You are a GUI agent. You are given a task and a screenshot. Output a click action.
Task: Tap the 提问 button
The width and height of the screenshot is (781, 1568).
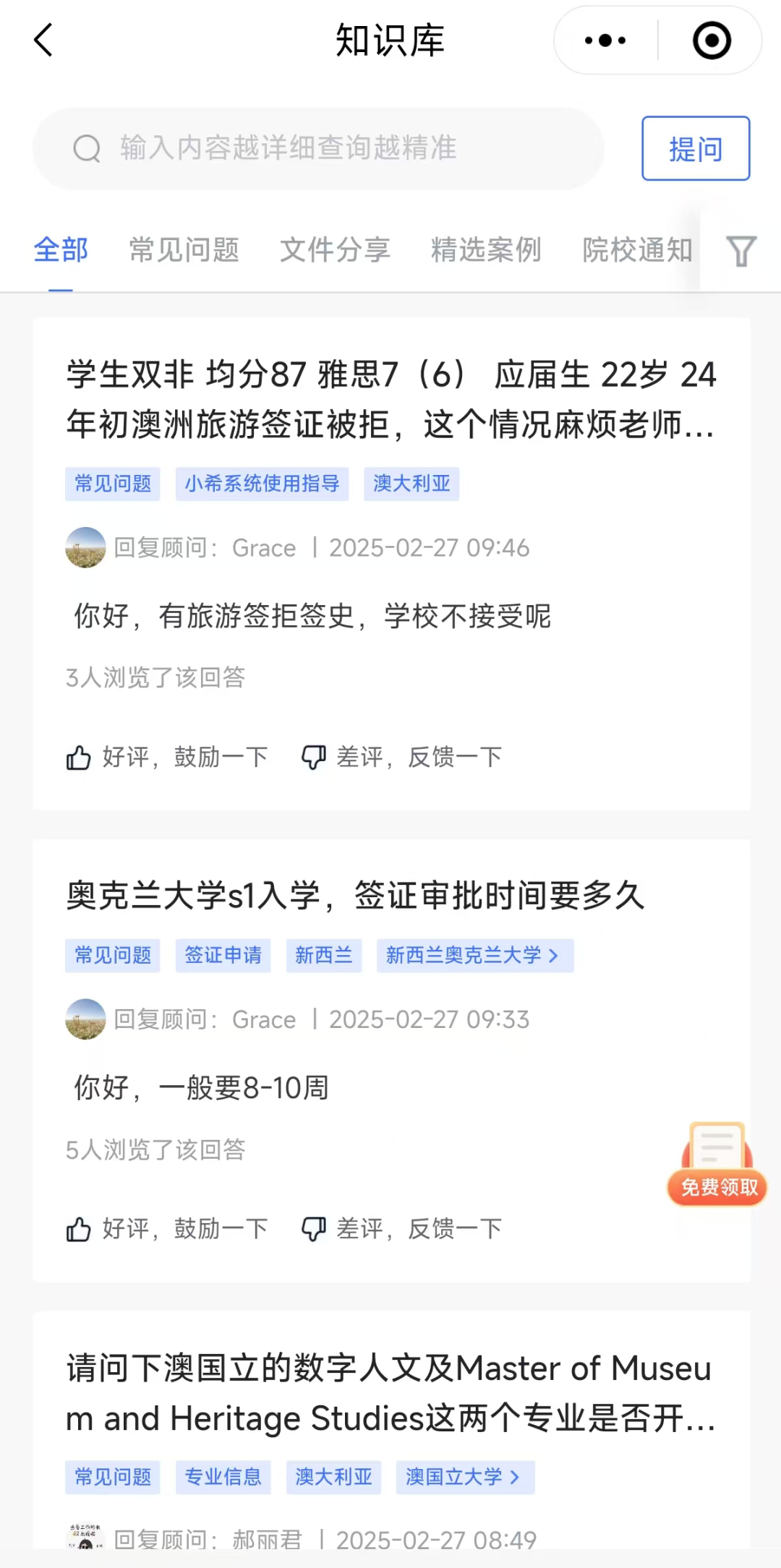point(695,148)
